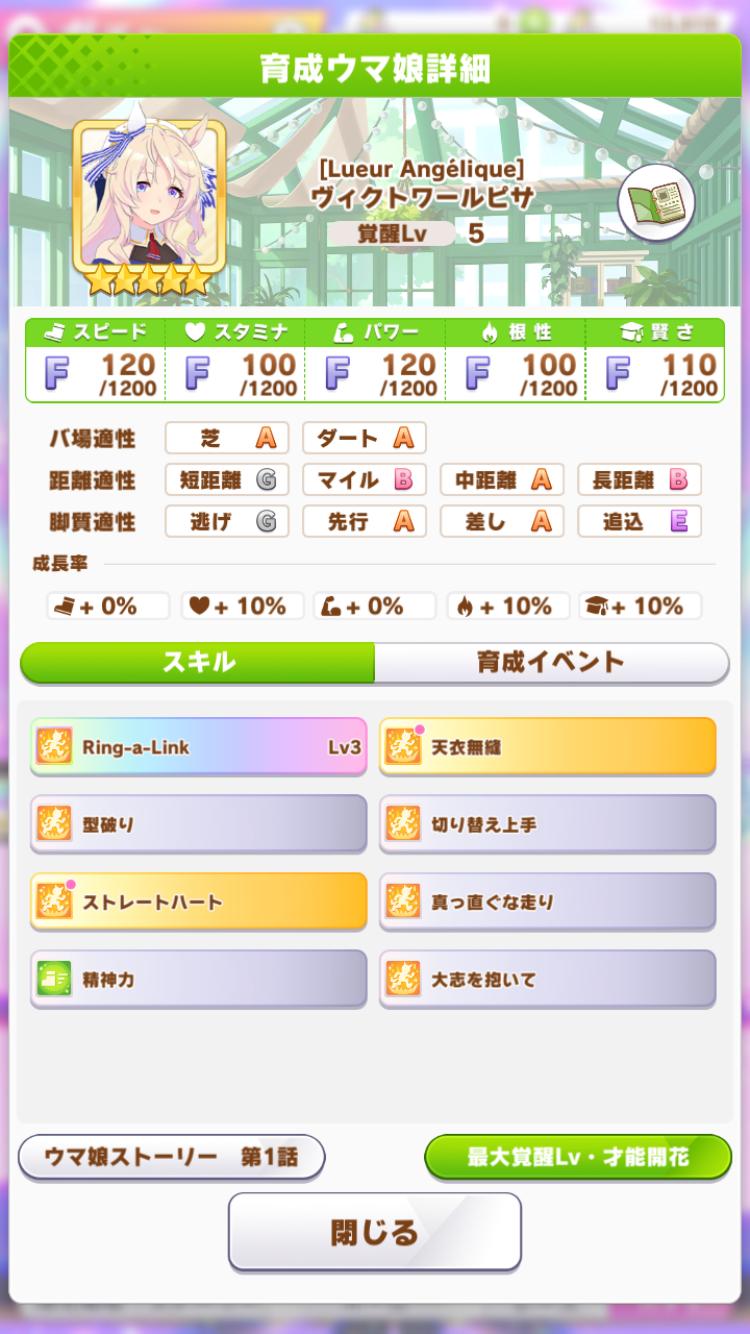Check the 真っ直ぐな走り skill
This screenshot has height=1334, width=750.
point(548,902)
